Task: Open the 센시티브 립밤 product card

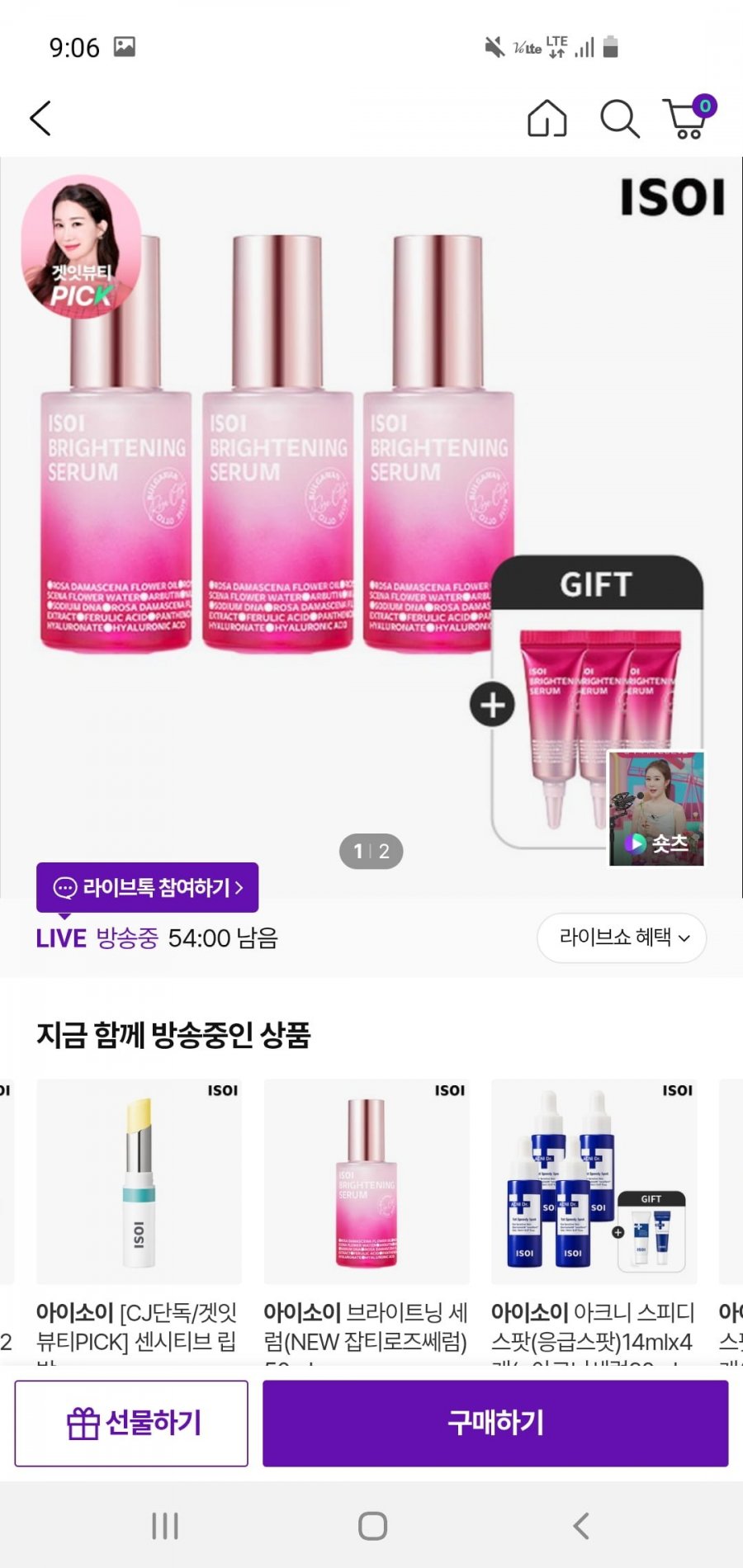Action: pyautogui.click(x=139, y=1182)
